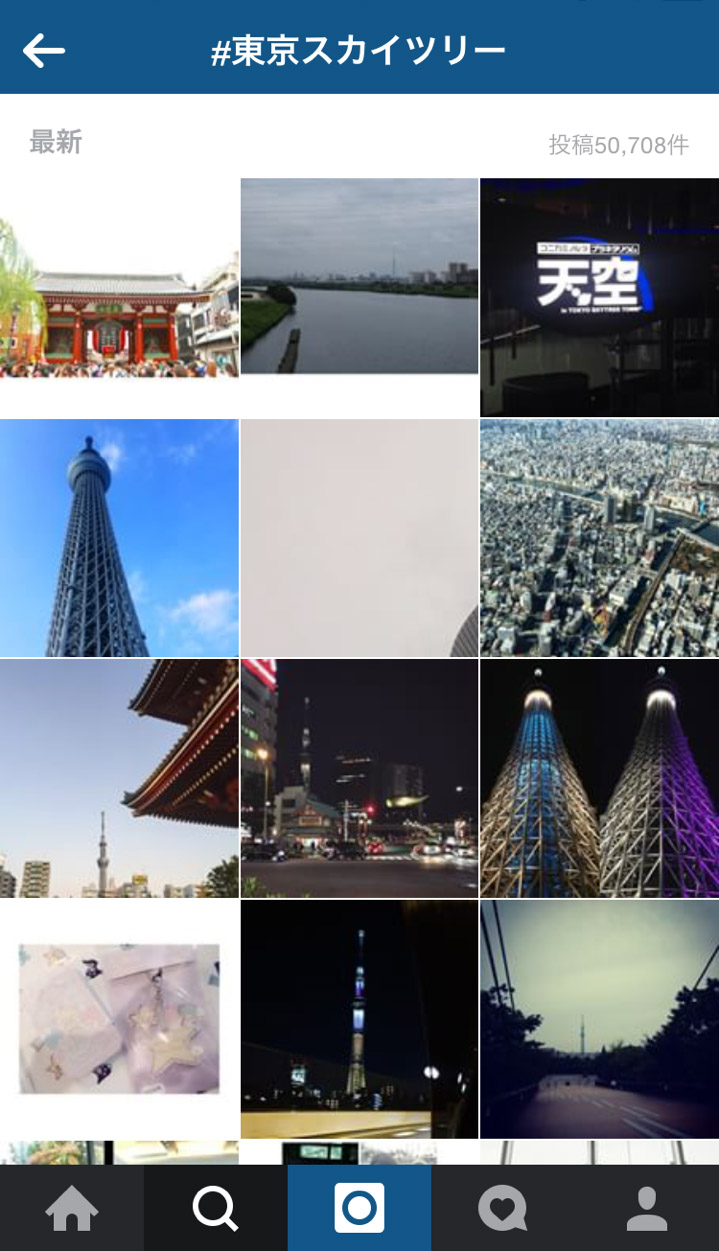
Task: Go back using the arrow icon
Action: pyautogui.click(x=44, y=50)
